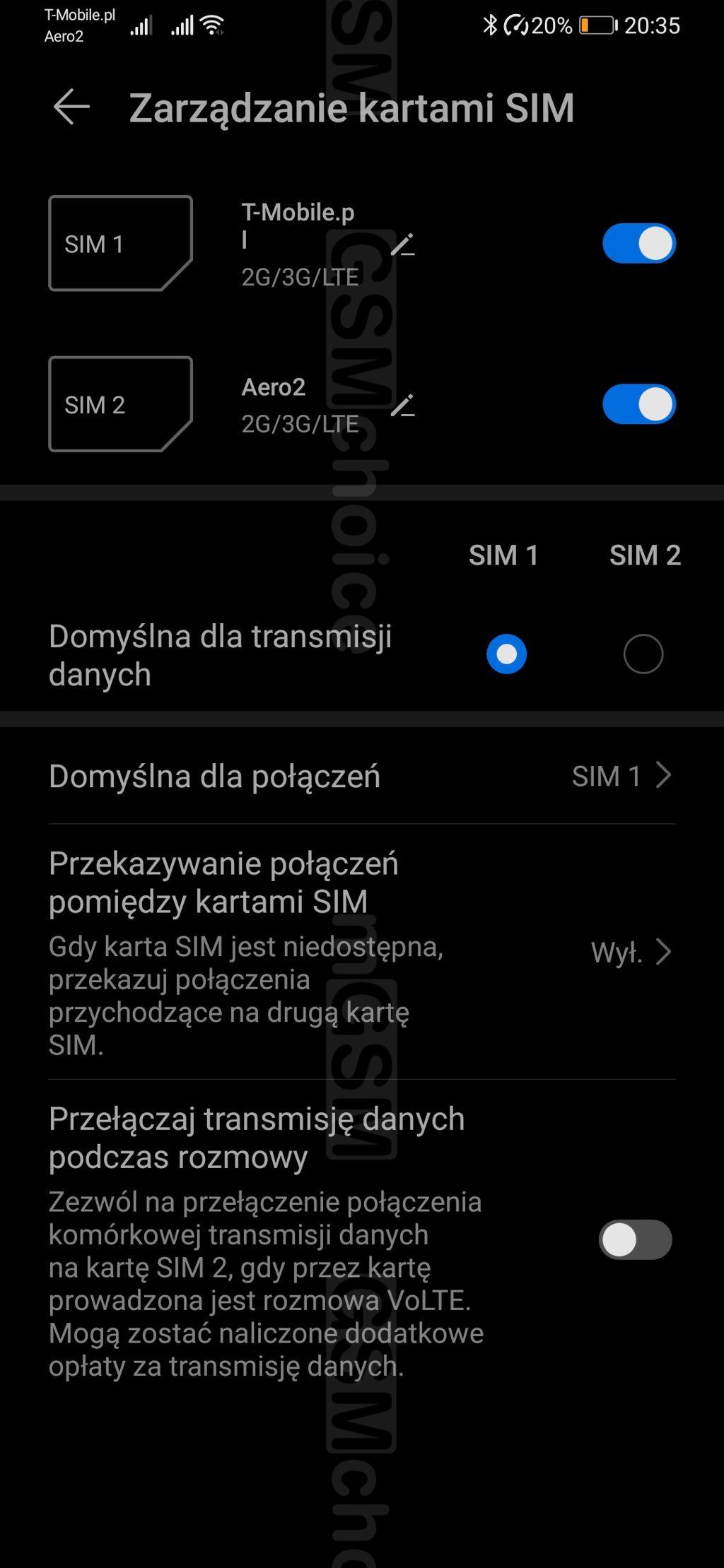Viewport: 724px width, 1568px height.
Task: Open Domyślna dla połączeń setting
Action: click(x=361, y=776)
